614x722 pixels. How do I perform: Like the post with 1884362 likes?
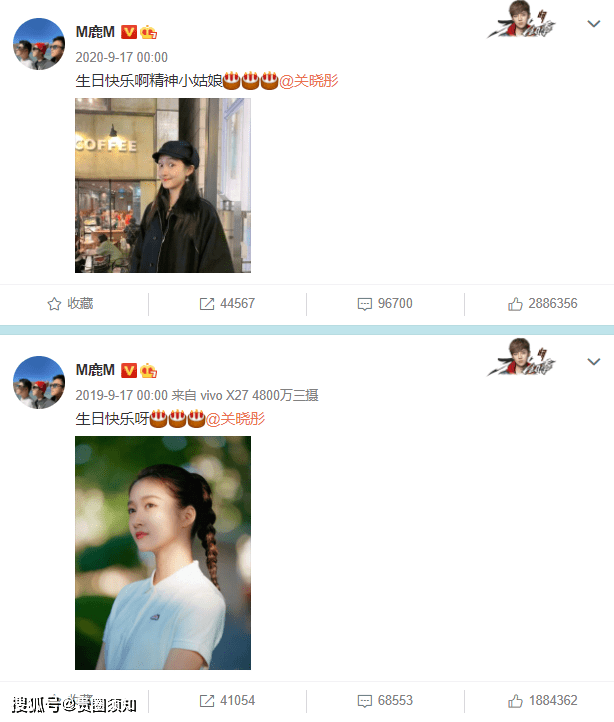(x=542, y=700)
